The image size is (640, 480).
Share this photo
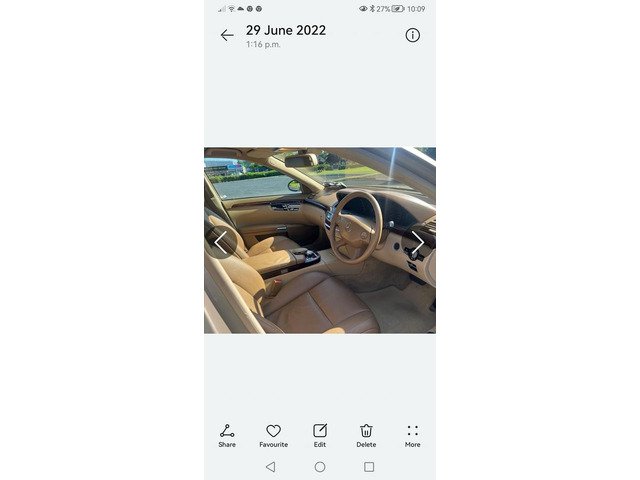[x=227, y=434]
